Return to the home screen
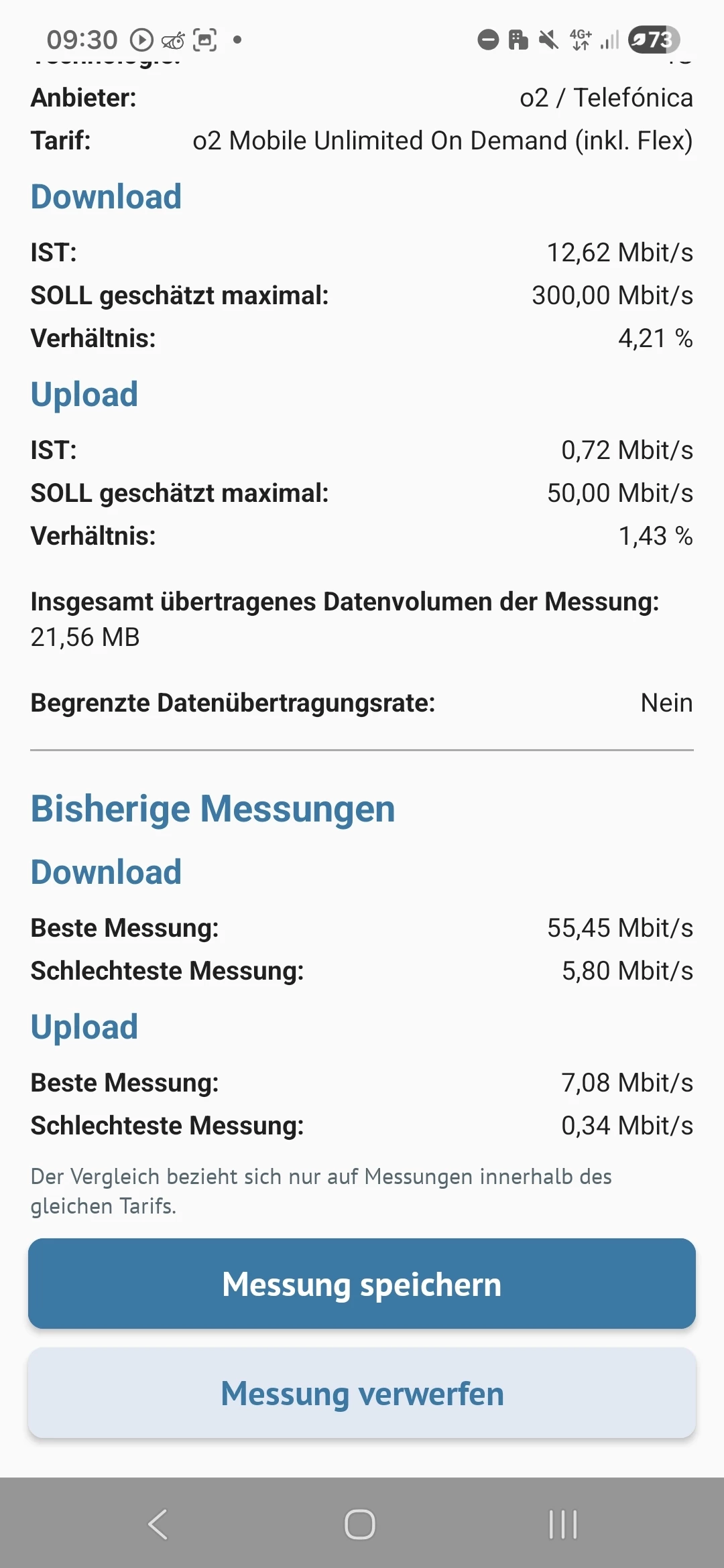The height and width of the screenshot is (1568, 724). [360, 1524]
